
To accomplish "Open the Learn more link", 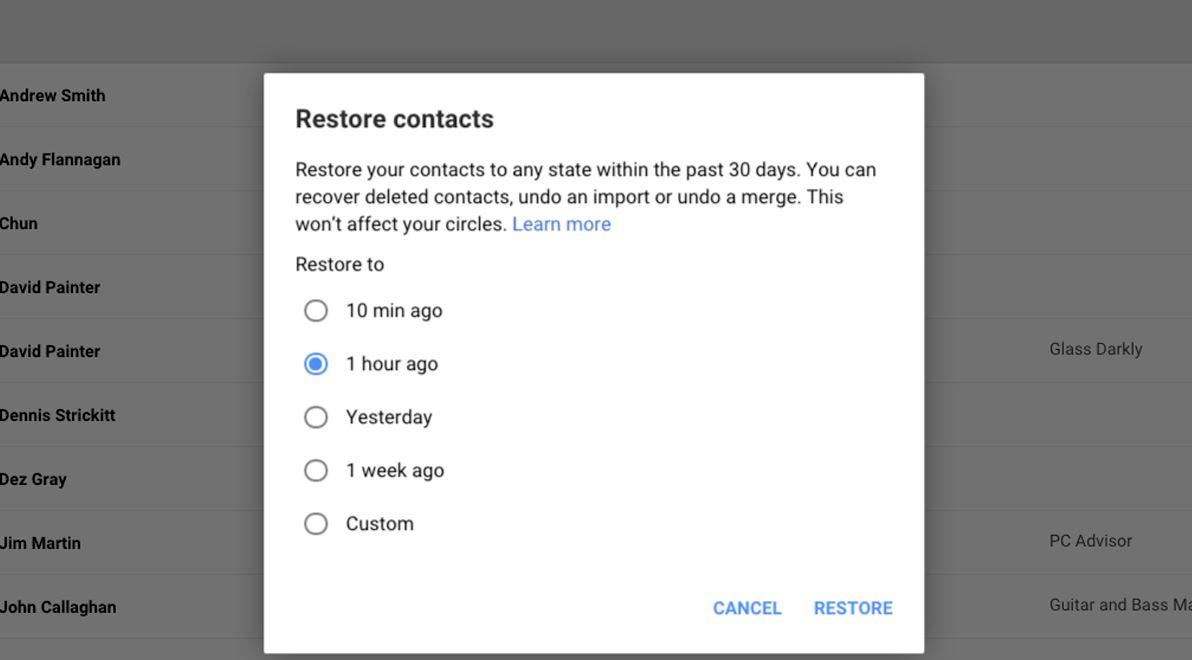I will [x=561, y=224].
